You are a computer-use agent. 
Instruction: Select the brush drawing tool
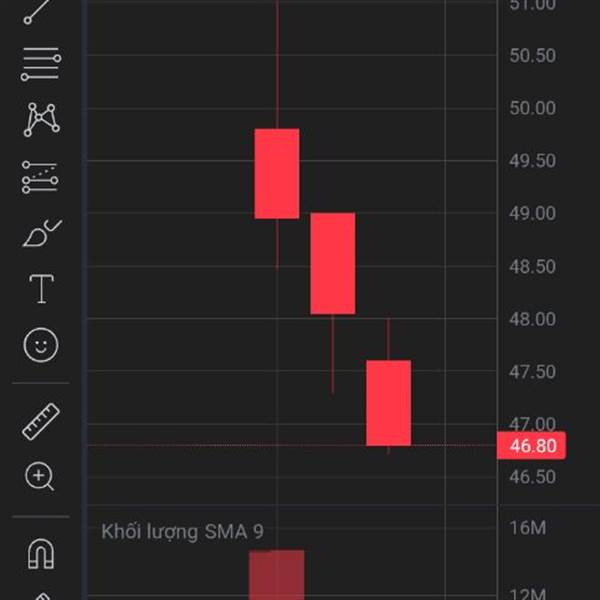click(42, 233)
